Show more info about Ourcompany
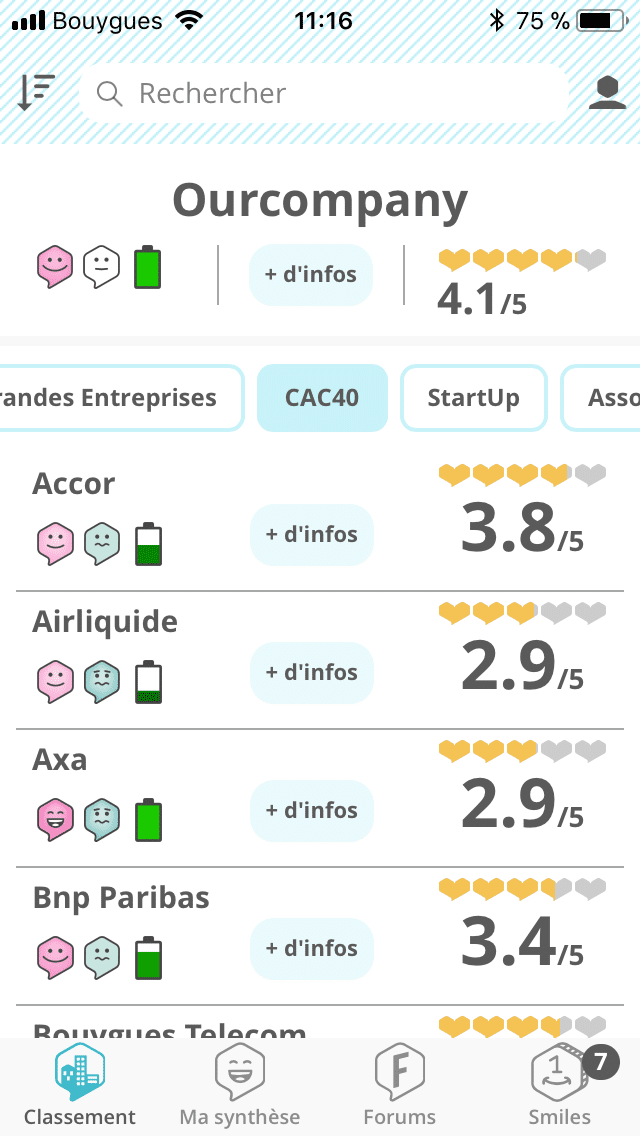Image resolution: width=640 pixels, height=1136 pixels. (311, 275)
